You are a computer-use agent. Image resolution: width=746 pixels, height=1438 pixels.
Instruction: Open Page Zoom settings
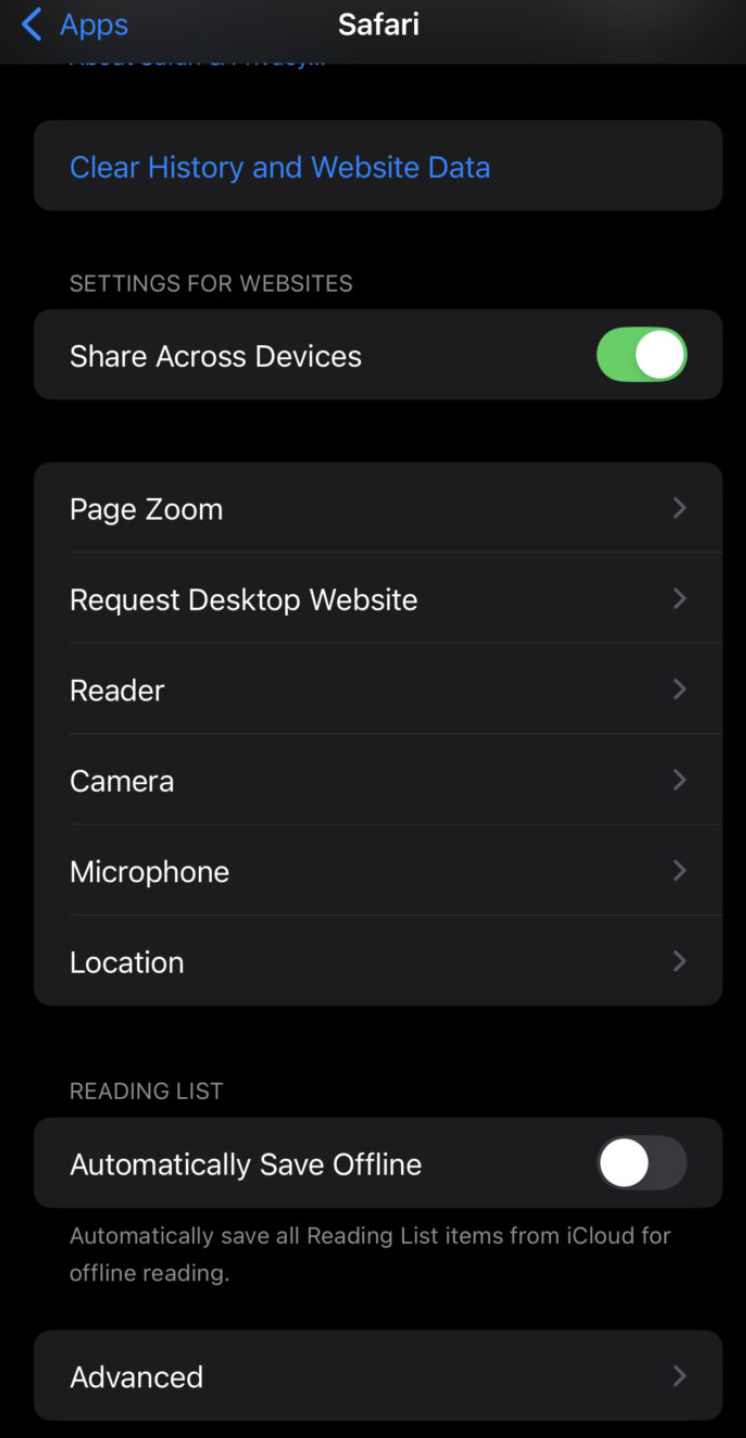(378, 508)
